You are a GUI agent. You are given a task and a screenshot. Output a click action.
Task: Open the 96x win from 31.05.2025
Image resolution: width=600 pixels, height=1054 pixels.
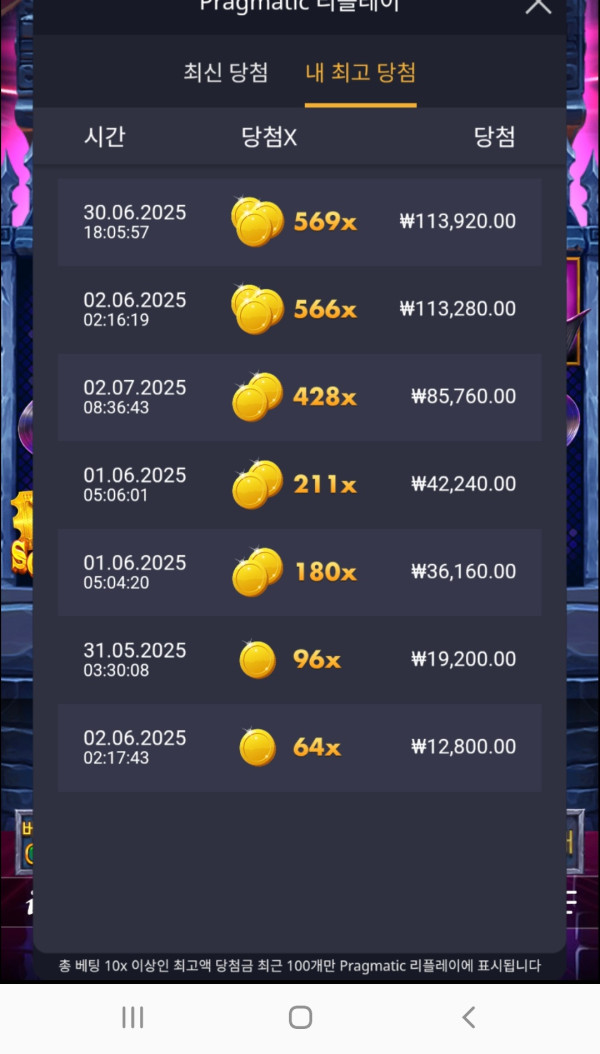point(299,660)
